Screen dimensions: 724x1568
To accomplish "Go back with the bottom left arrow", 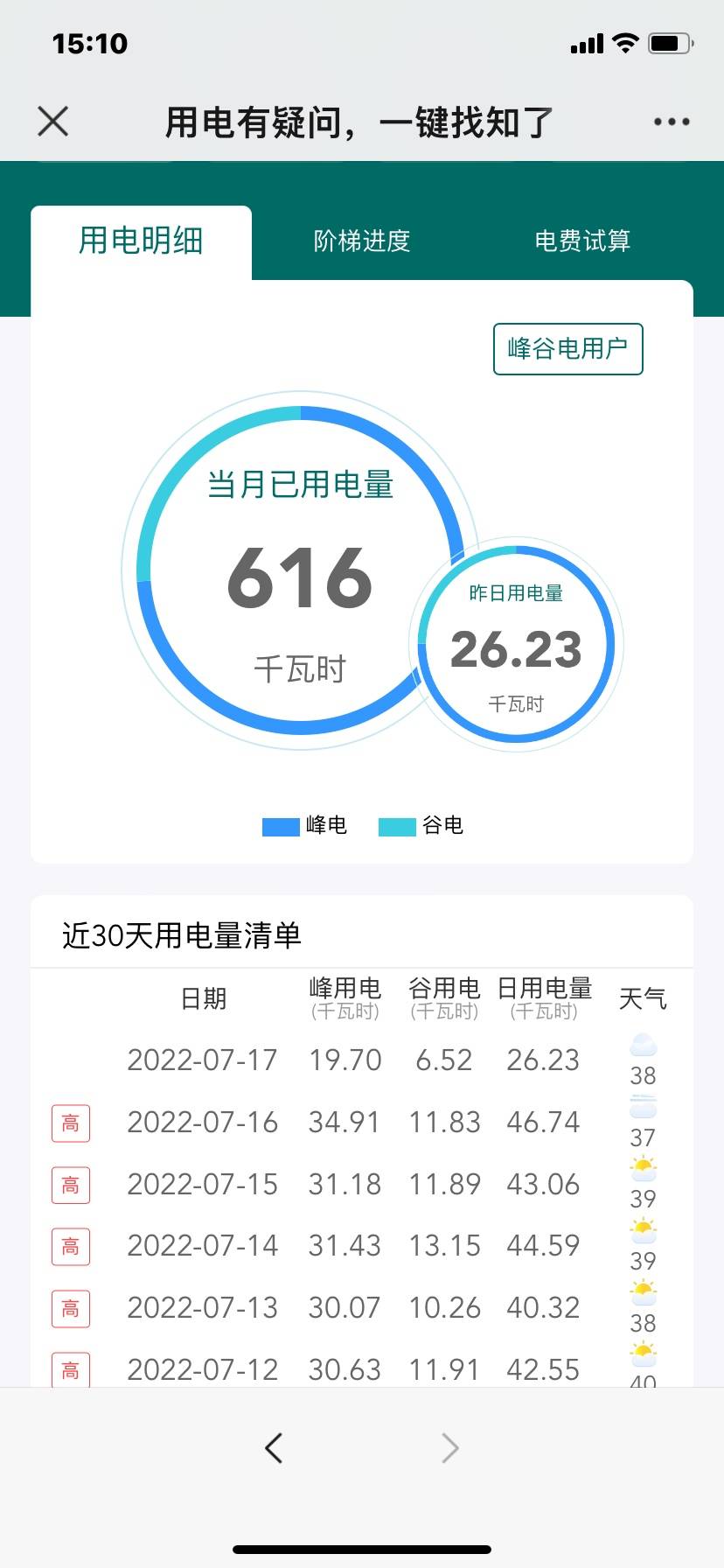I will [x=275, y=1448].
